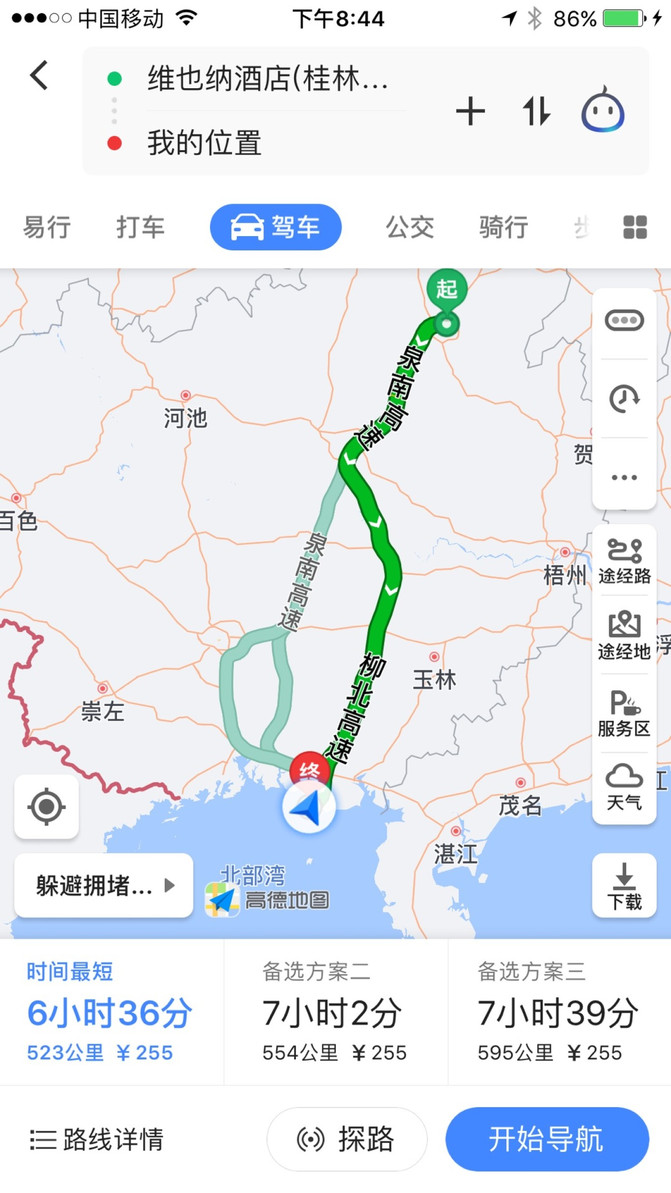Switch to the 骑行 tab
Viewport: 671px width, 1193px height.
tap(503, 227)
